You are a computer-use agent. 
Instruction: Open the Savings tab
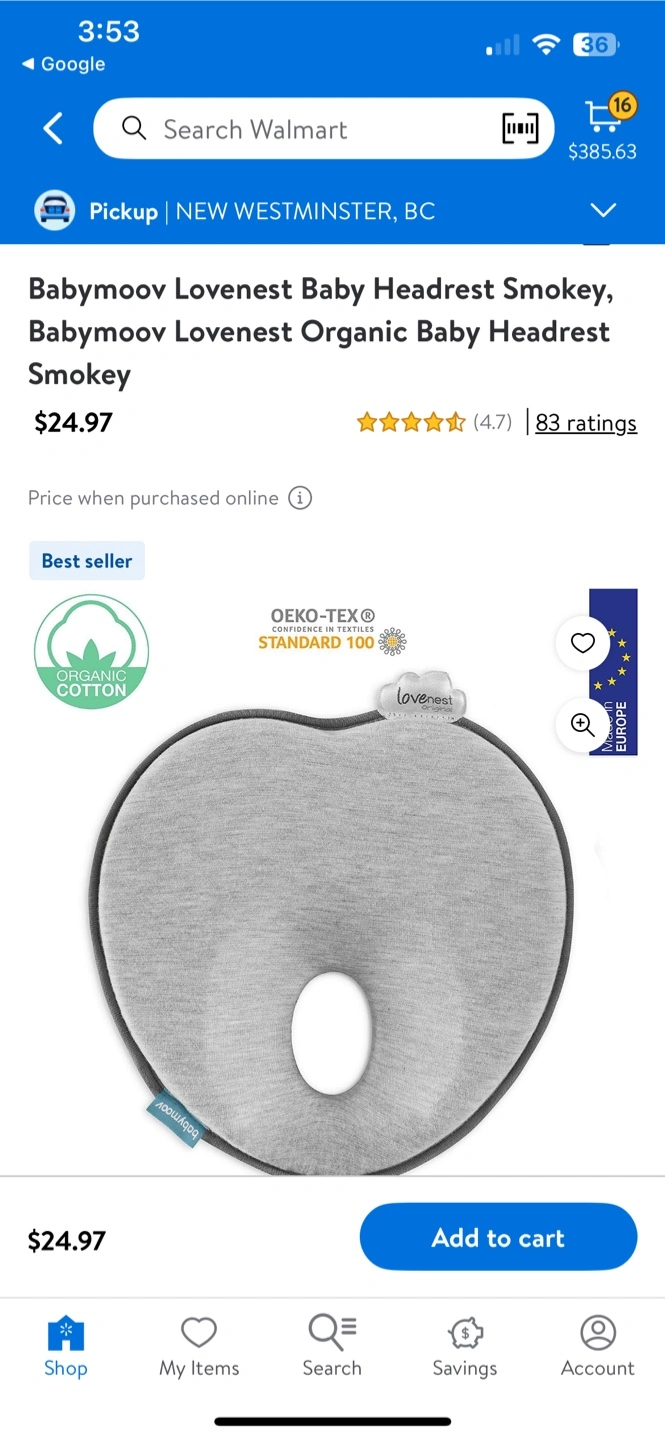(465, 1347)
